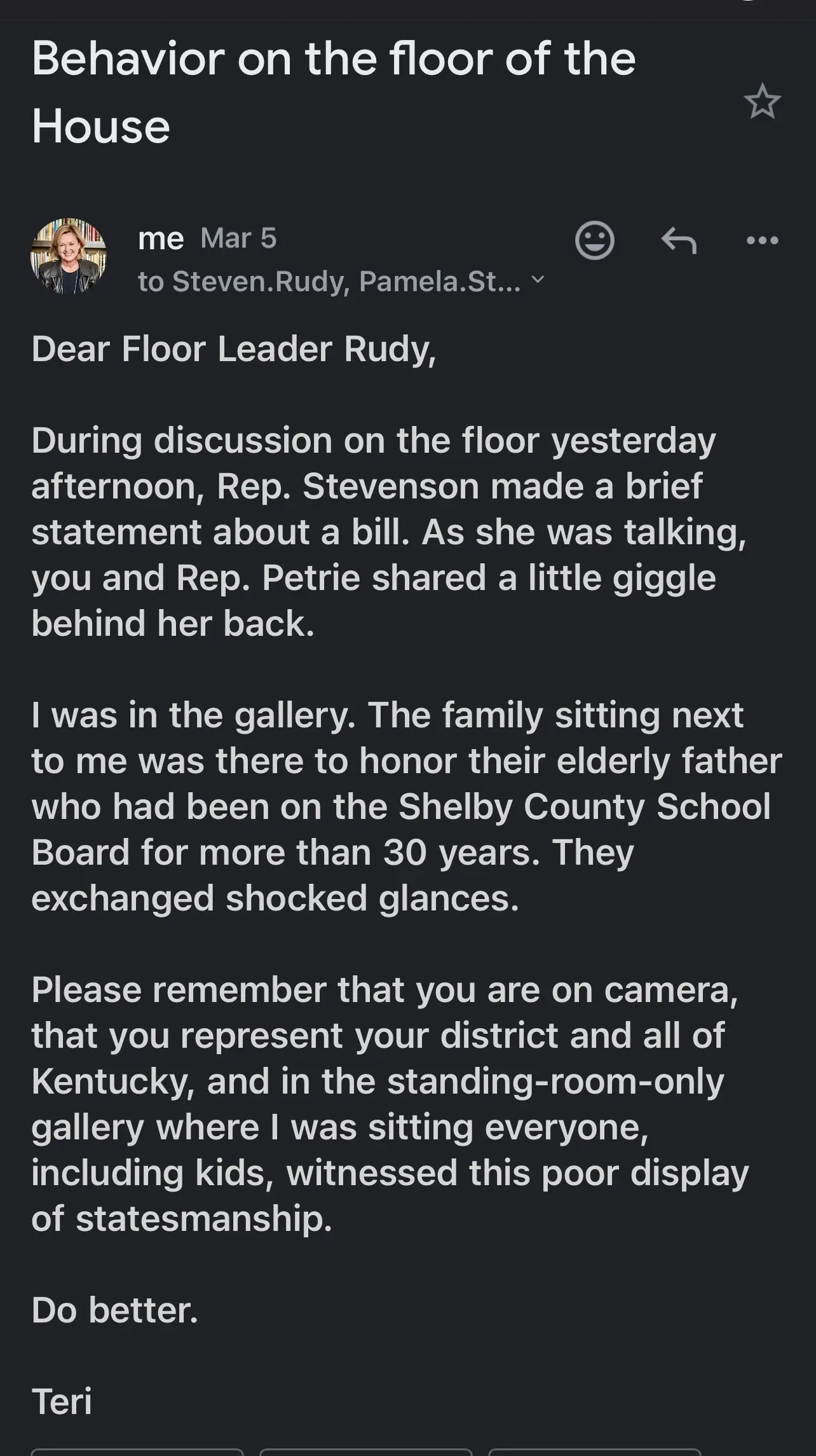Image resolution: width=816 pixels, height=1456 pixels.
Task: Star this email
Action: pos(761,102)
